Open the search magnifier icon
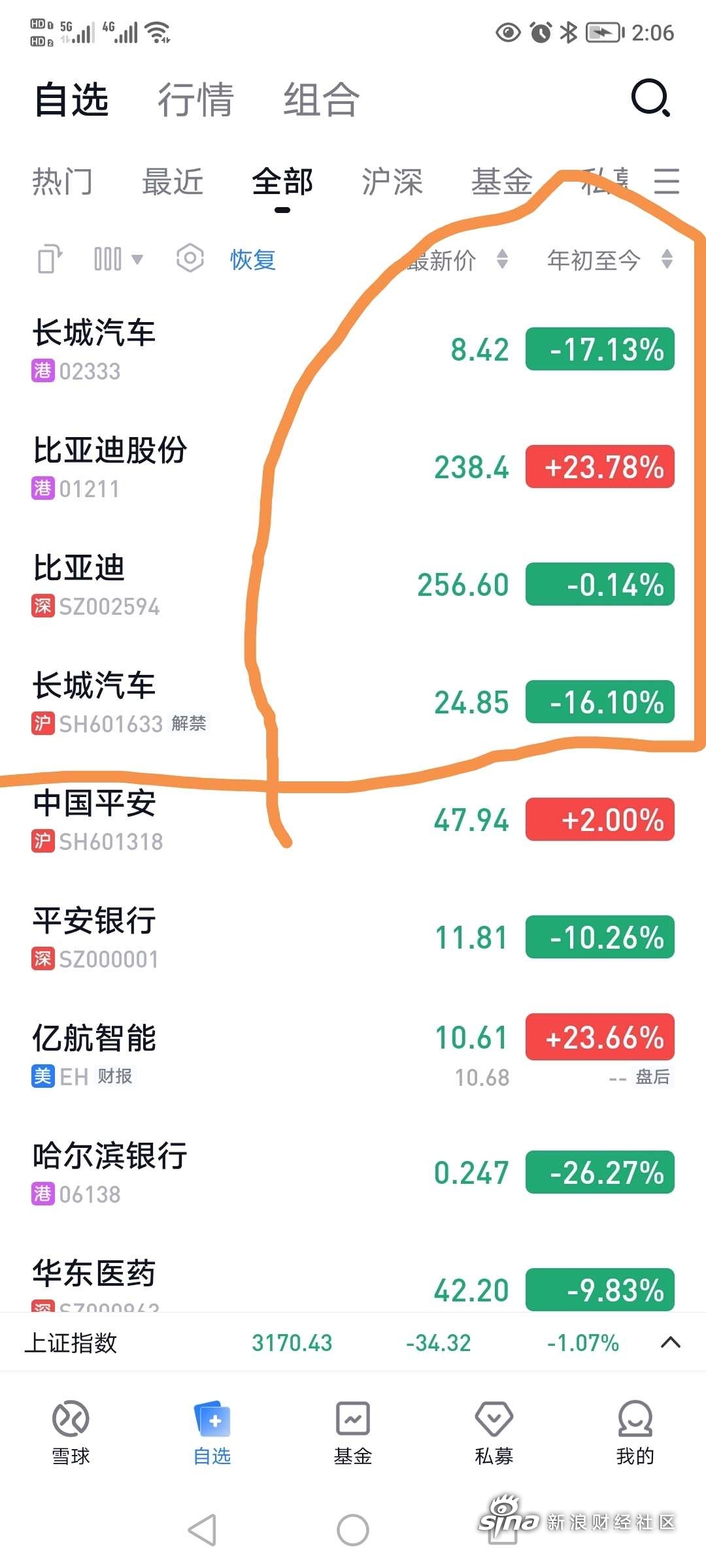 (650, 99)
